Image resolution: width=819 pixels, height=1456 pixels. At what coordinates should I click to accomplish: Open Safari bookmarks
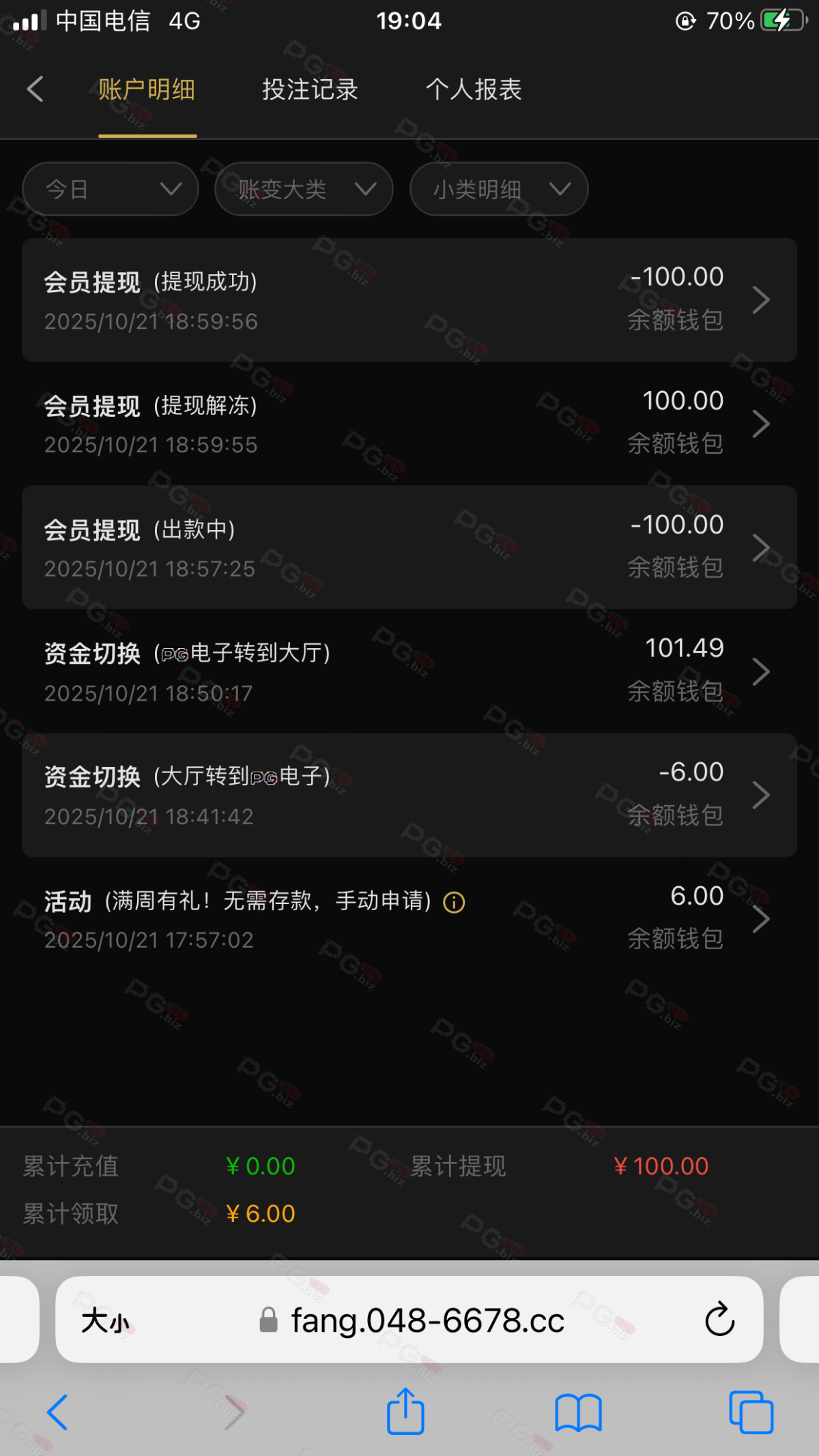[x=578, y=1411]
